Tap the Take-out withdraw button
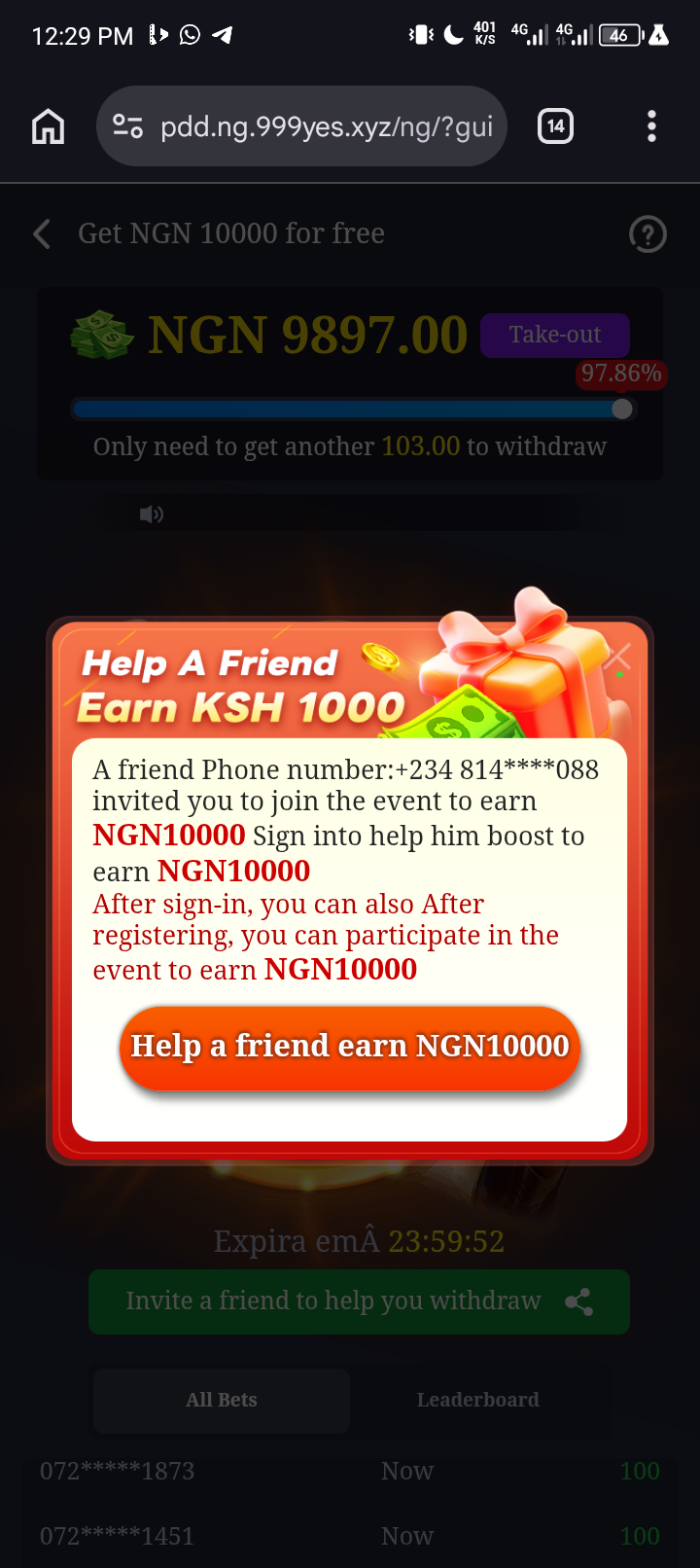 pyautogui.click(x=554, y=335)
